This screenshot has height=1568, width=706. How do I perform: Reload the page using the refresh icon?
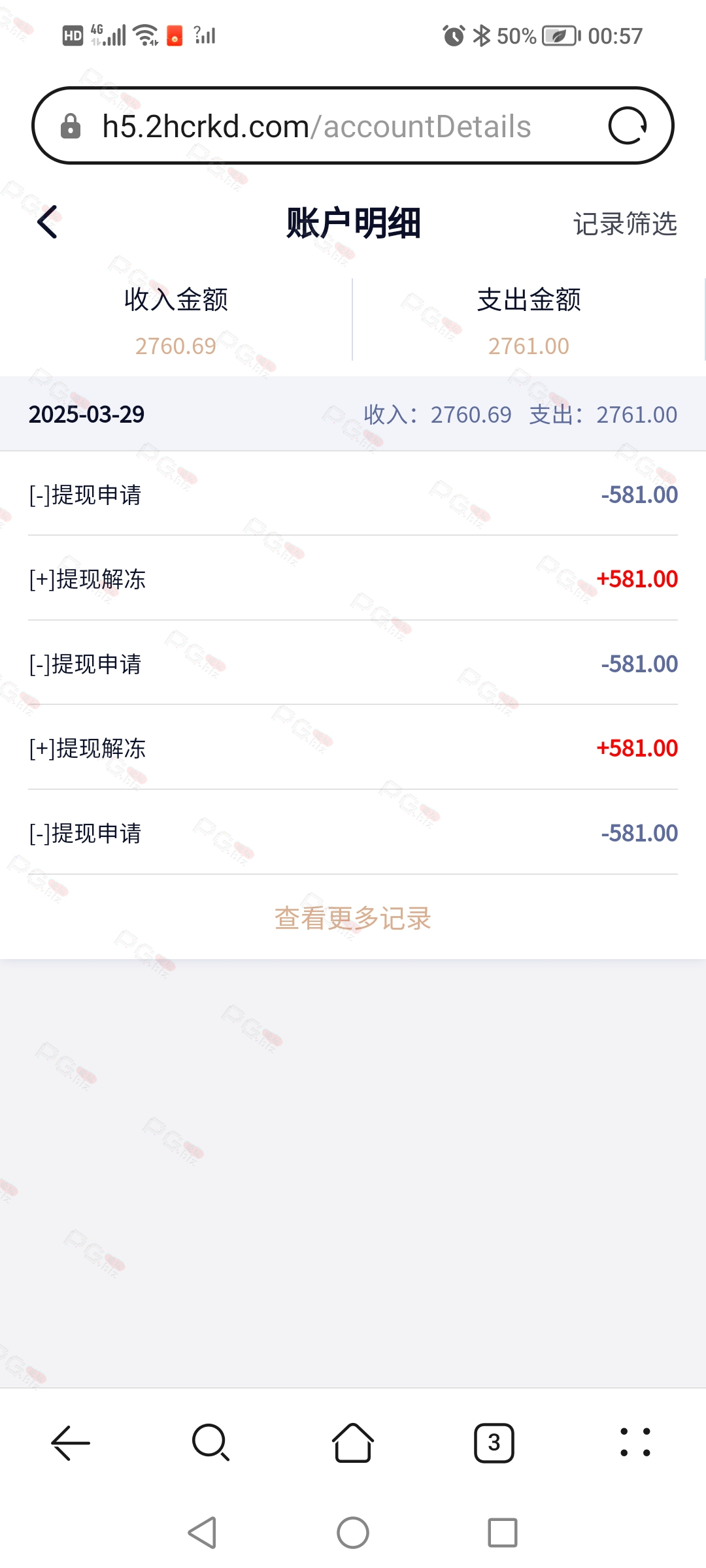628,125
